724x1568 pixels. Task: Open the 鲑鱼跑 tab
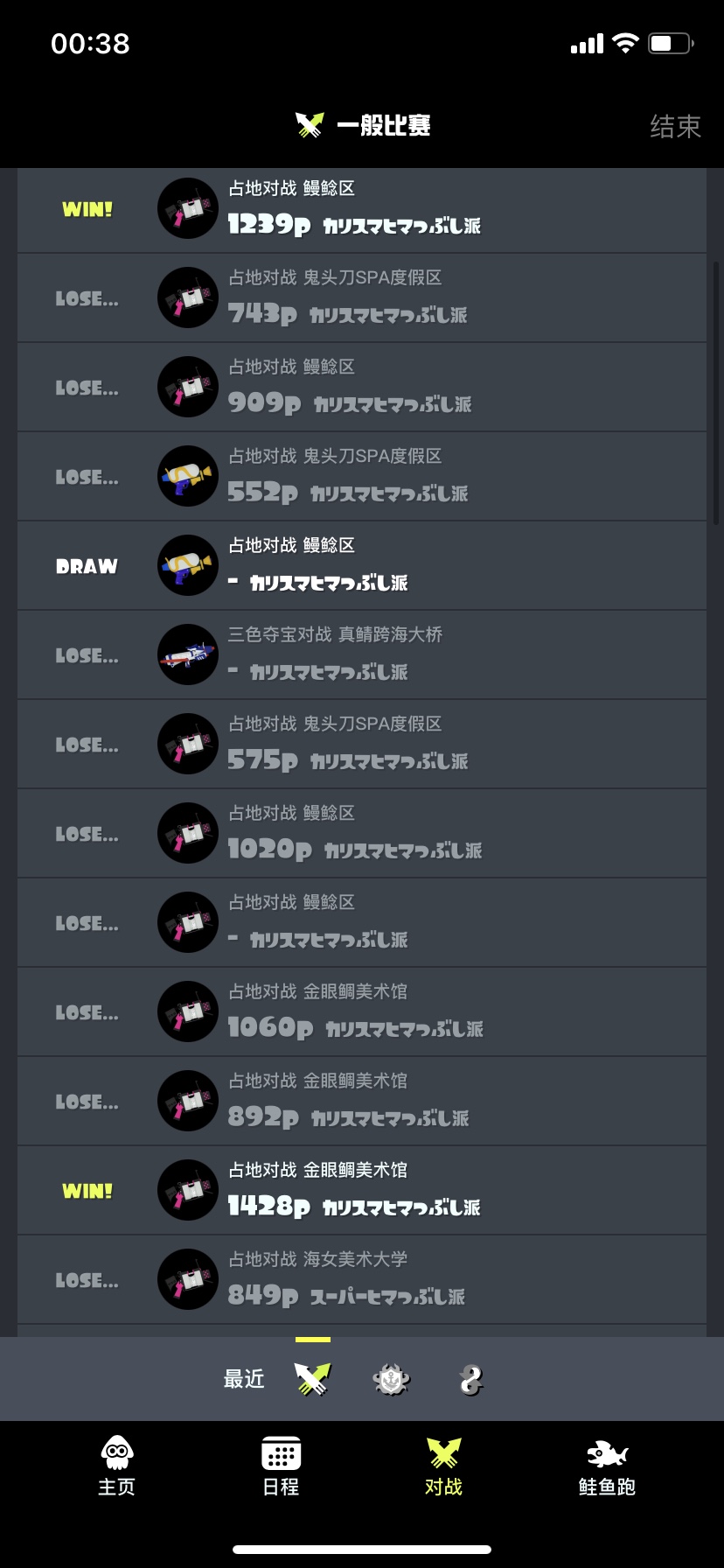pyautogui.click(x=607, y=1466)
